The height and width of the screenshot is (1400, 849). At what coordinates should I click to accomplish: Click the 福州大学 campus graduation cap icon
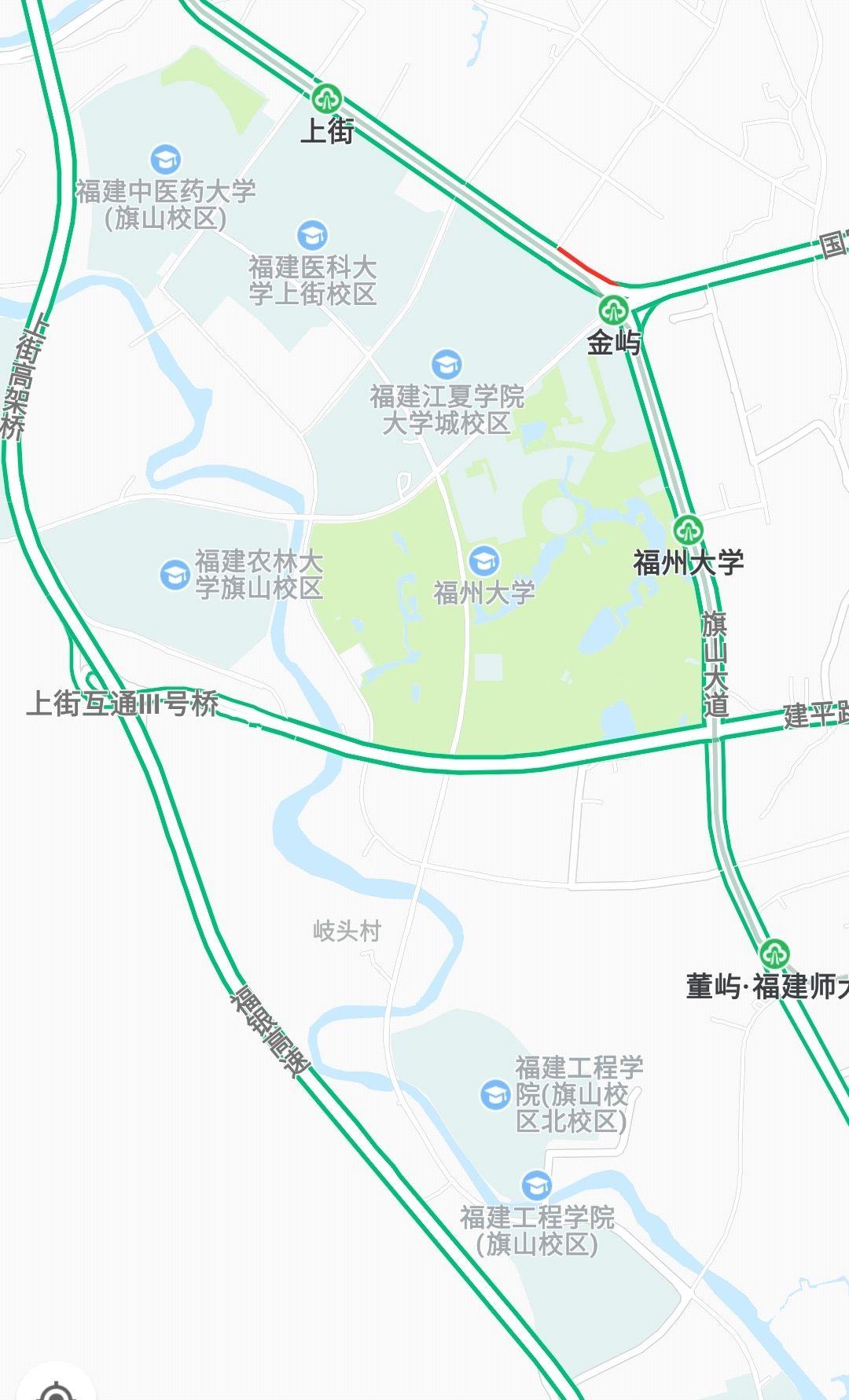tap(485, 560)
